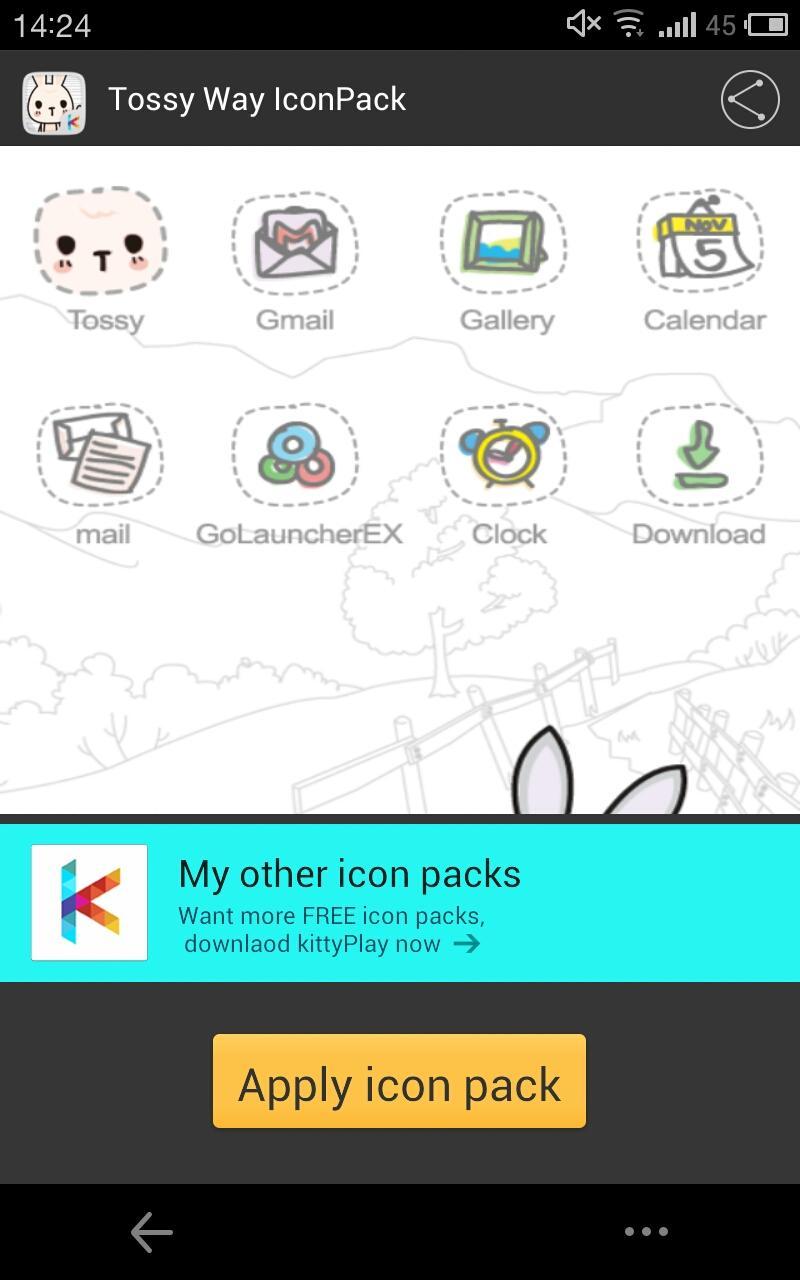Open My other icon packs banner
The width and height of the screenshot is (800, 1280).
click(x=349, y=874)
